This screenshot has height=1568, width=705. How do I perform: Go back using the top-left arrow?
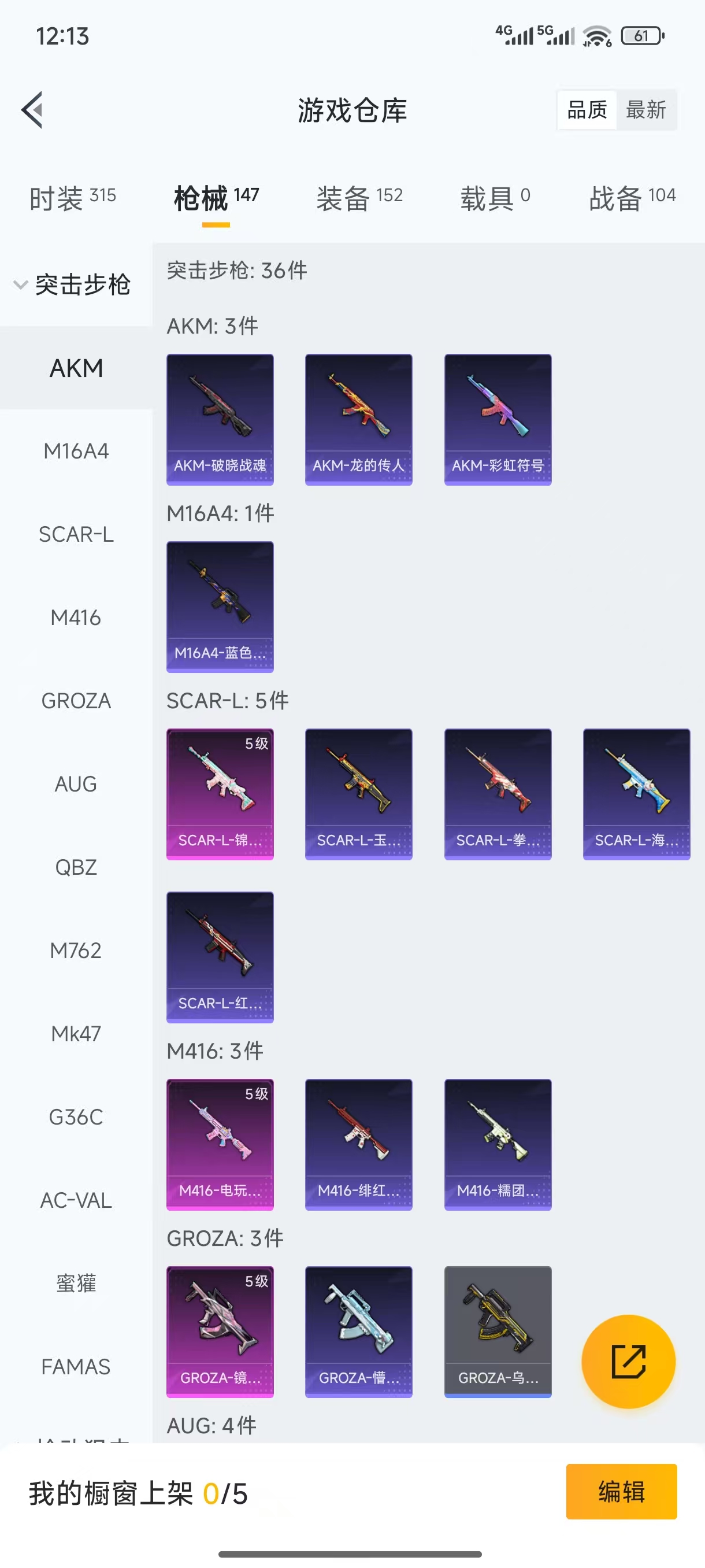click(x=32, y=110)
